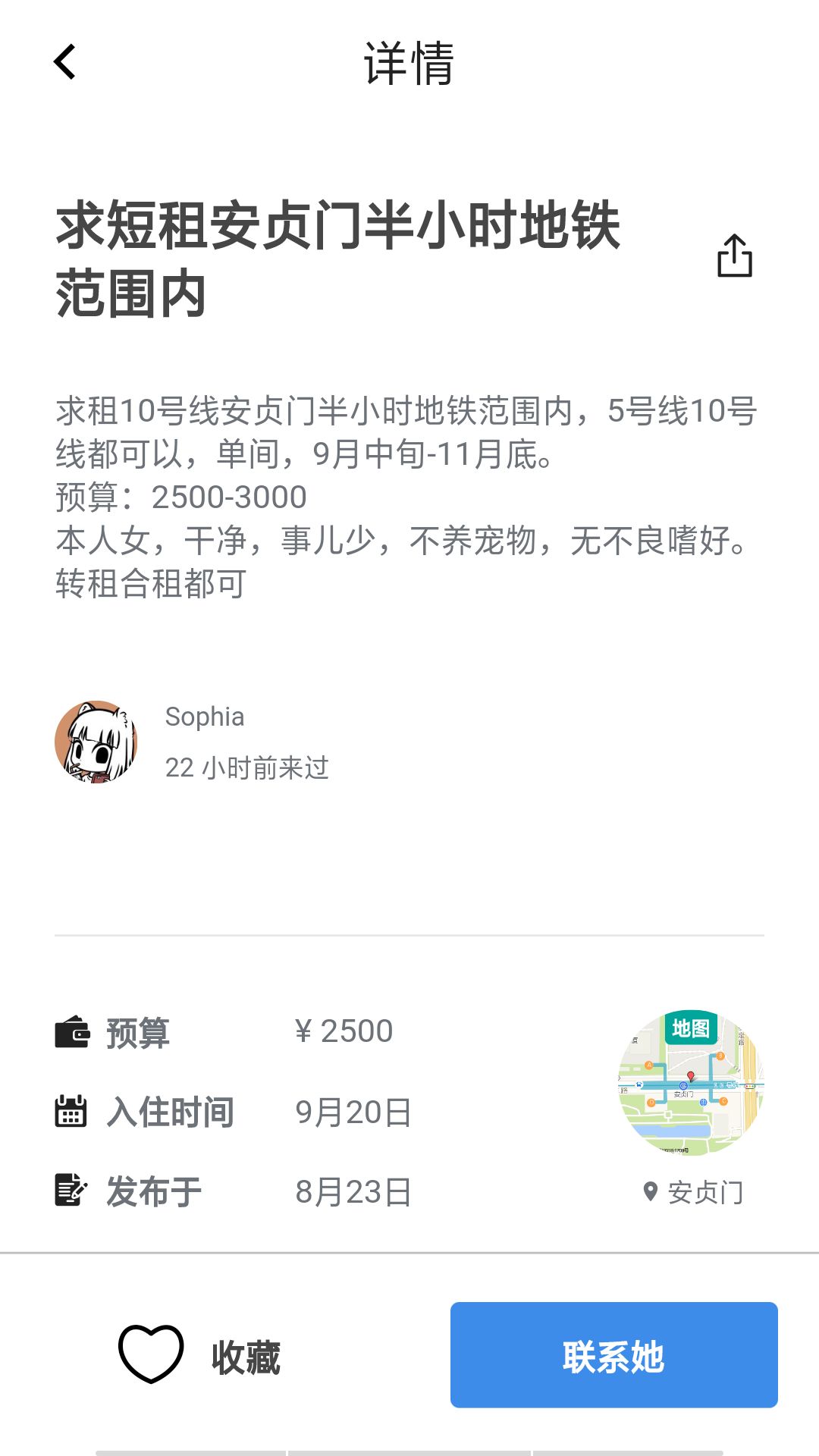This screenshot has height=1456, width=819.
Task: Open the 地图 map preview
Action: coord(691,1082)
